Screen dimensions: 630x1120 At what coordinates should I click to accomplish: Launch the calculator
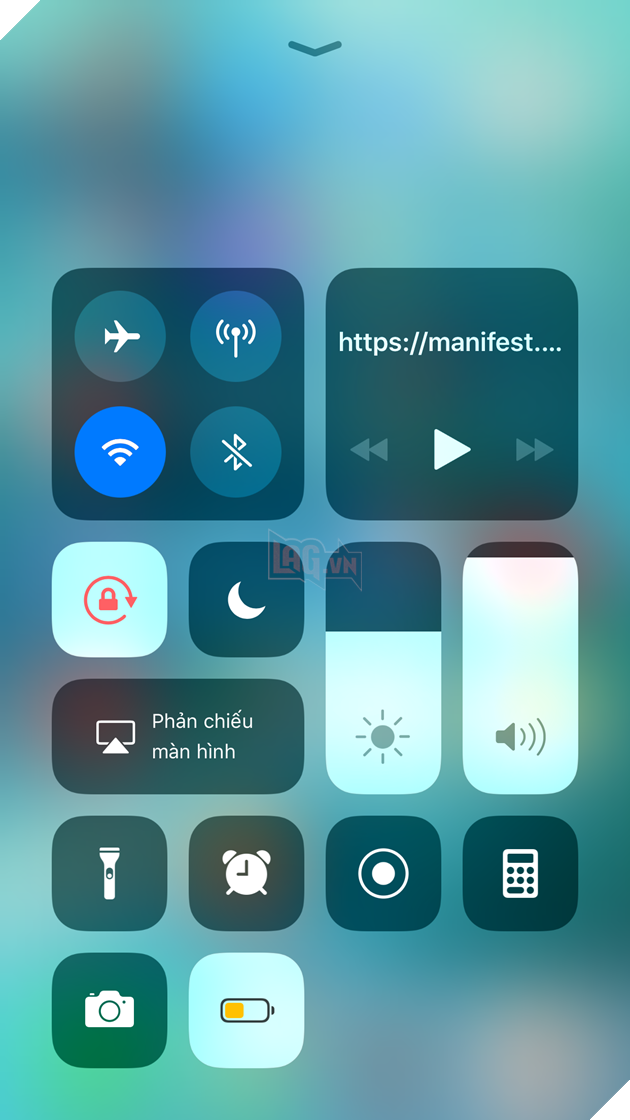(x=520, y=874)
